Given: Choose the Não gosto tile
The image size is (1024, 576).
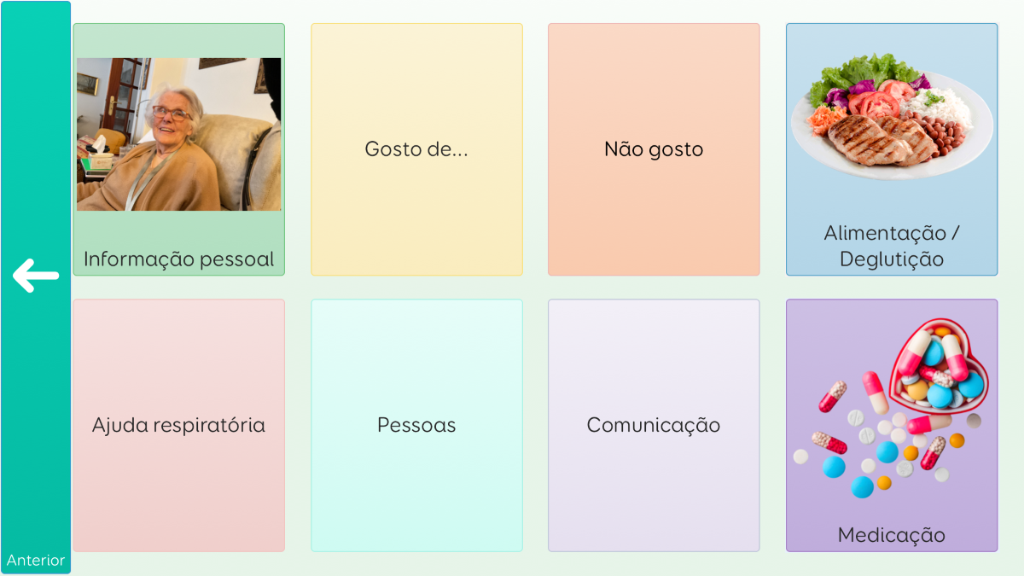Looking at the screenshot, I should point(653,150).
